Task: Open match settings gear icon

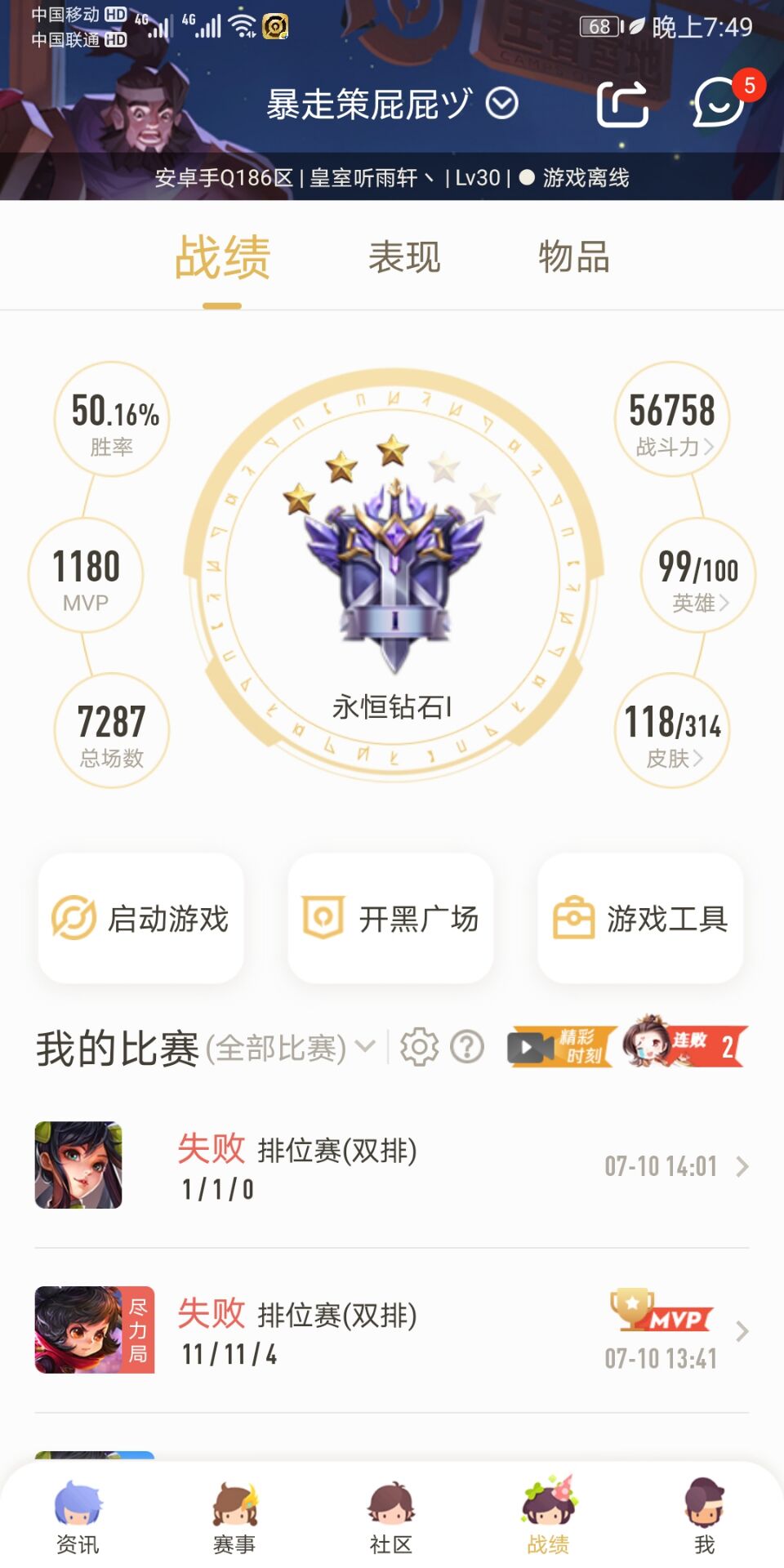Action: tap(420, 1047)
